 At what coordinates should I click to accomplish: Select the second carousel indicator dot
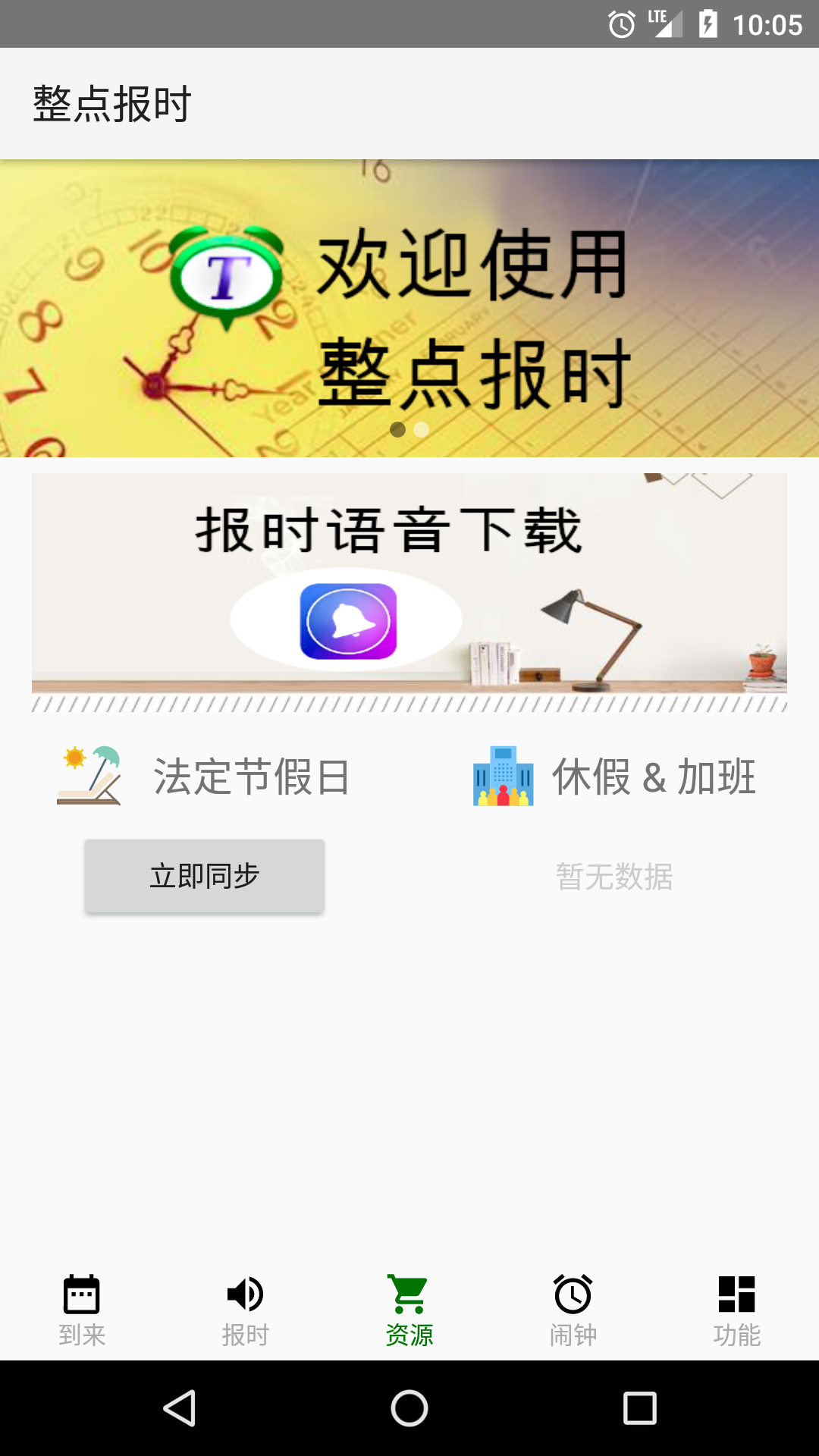pyautogui.click(x=422, y=429)
